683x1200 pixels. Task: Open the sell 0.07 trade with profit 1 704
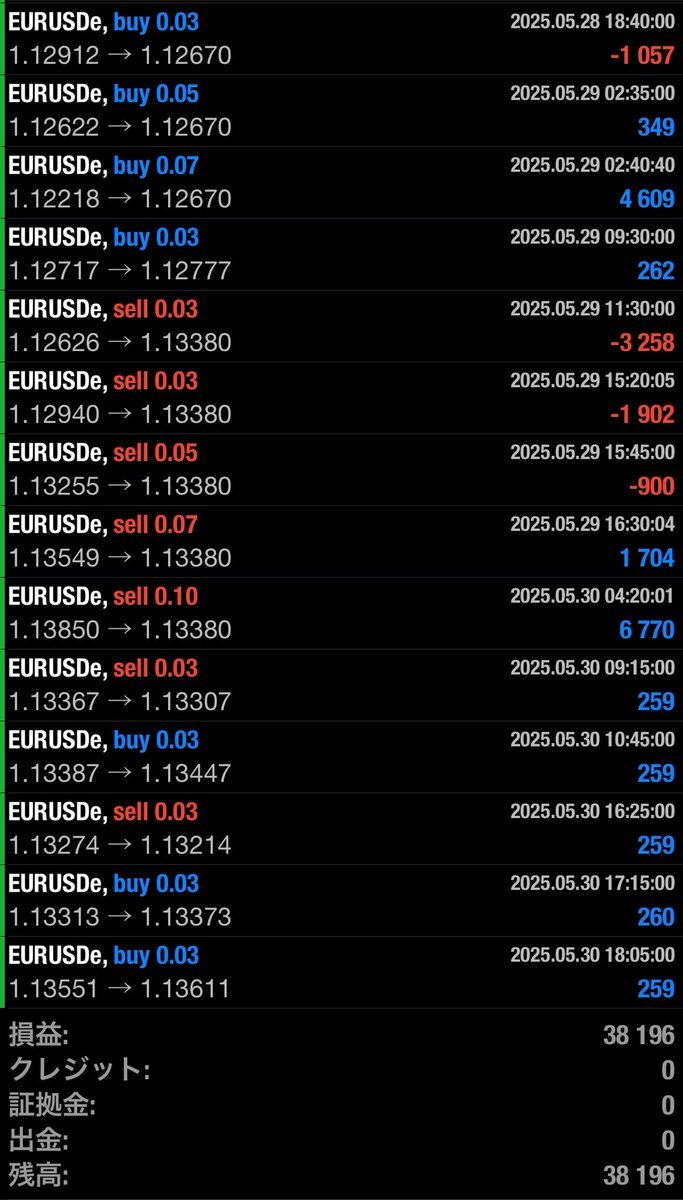pyautogui.click(x=341, y=542)
